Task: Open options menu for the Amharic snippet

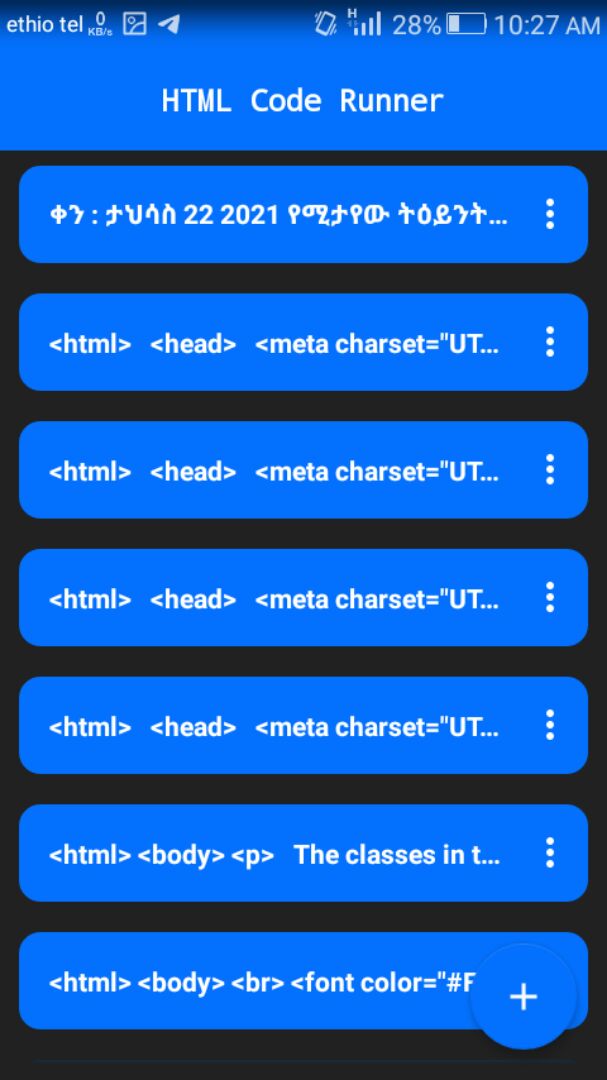Action: [549, 214]
